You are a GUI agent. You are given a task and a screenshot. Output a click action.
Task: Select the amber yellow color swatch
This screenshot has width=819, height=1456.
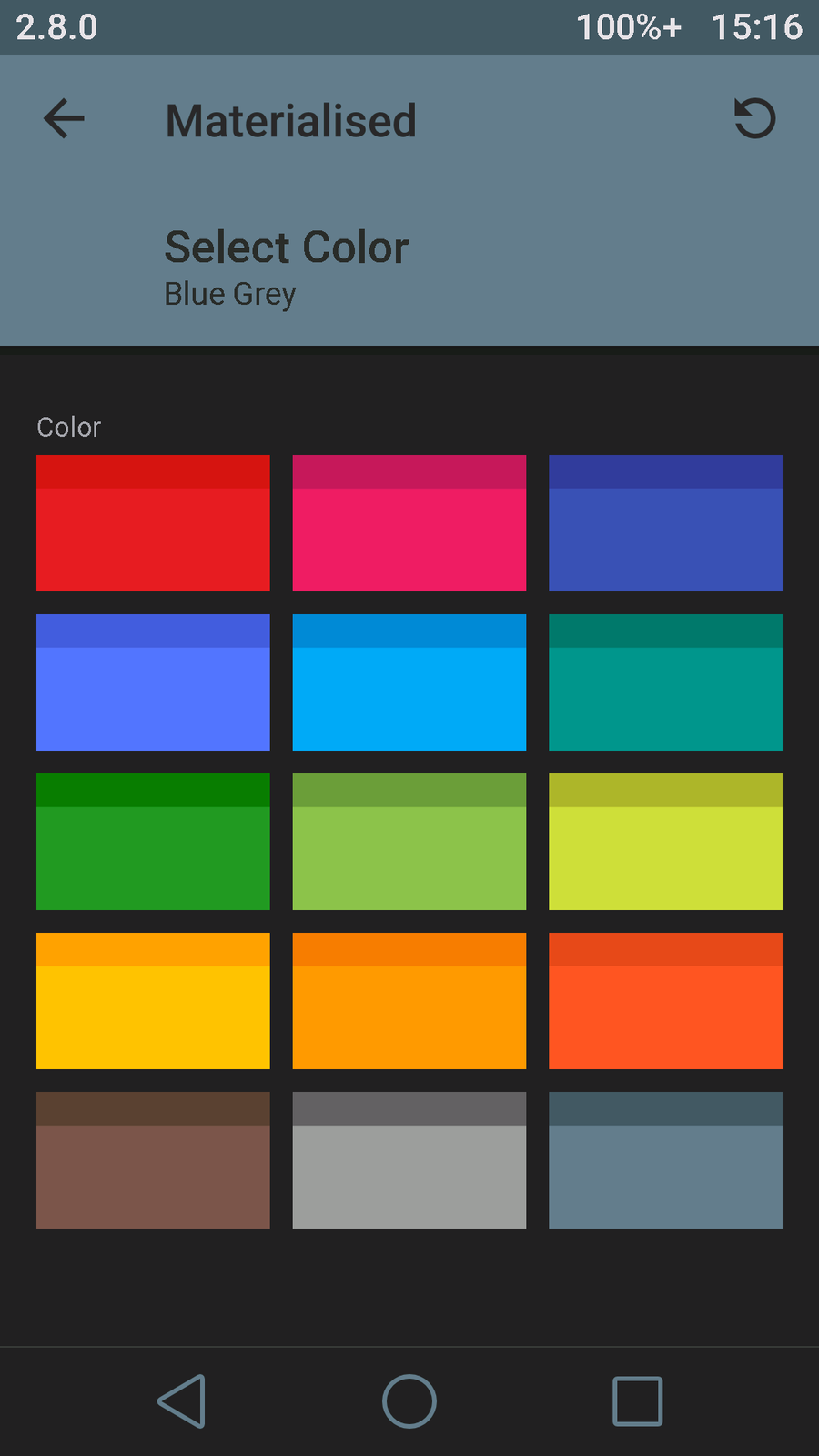pos(153,1001)
